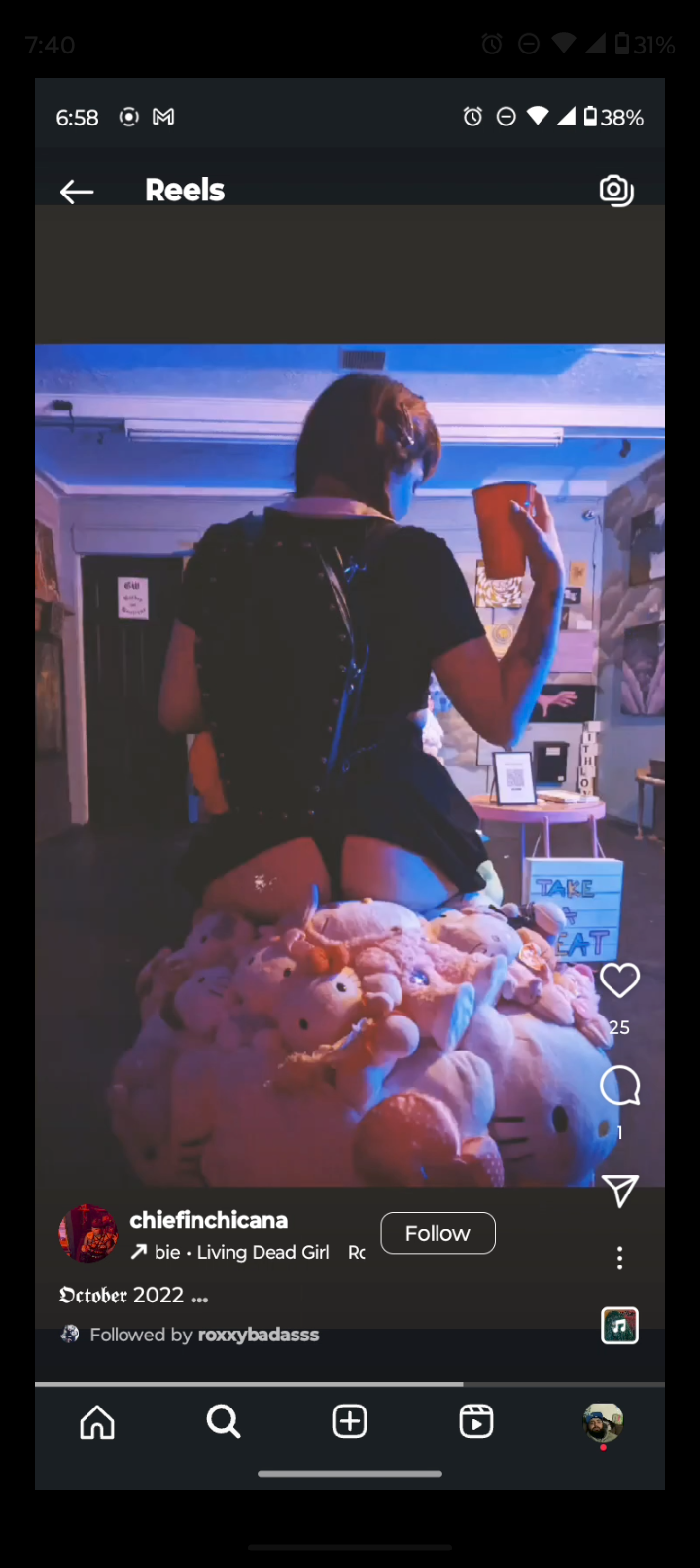
Task: Create a new post
Action: [350, 1422]
